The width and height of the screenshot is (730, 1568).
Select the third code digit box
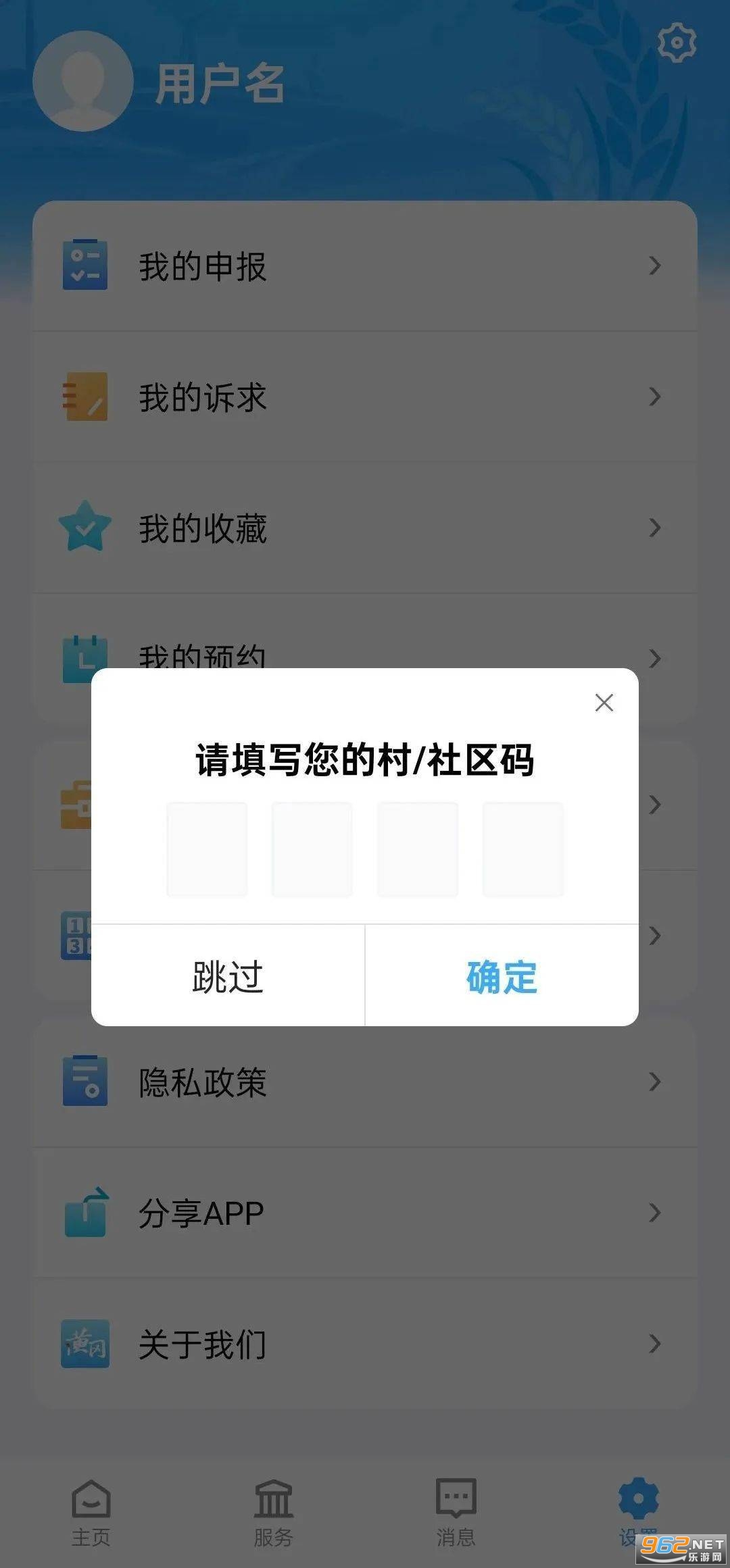click(418, 849)
